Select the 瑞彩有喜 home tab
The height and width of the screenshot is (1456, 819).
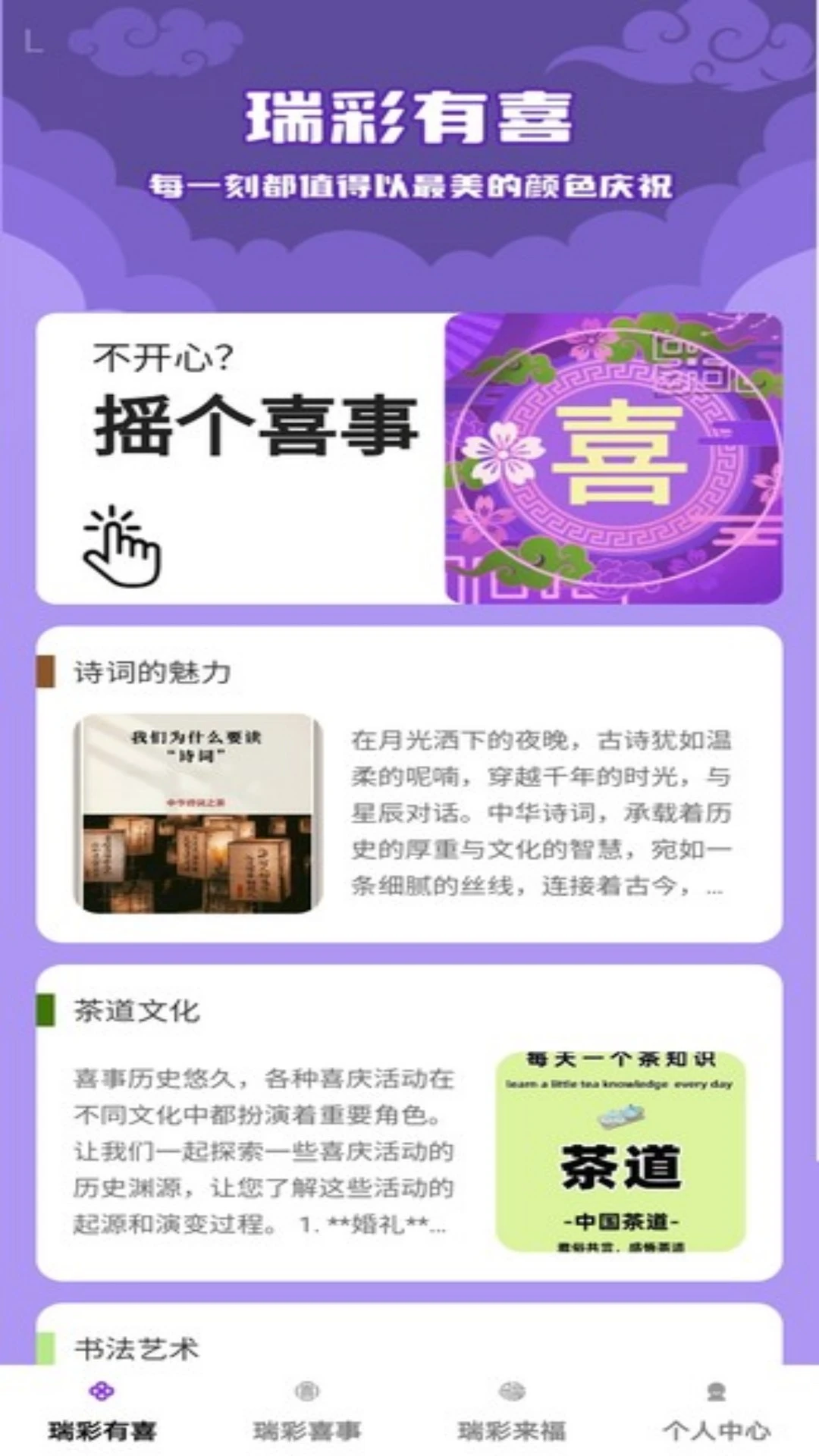(102, 1414)
